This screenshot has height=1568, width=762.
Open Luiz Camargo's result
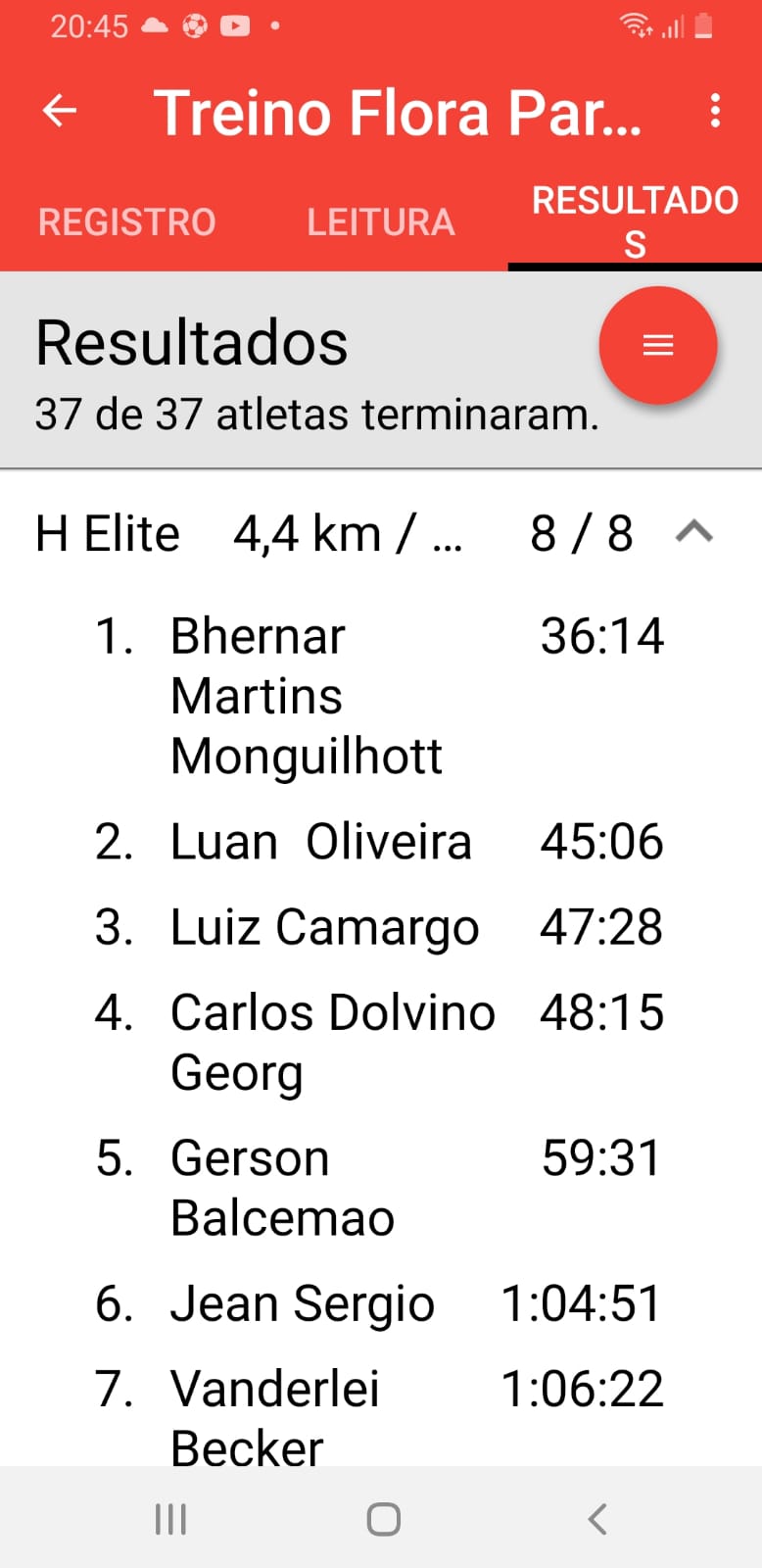tap(380, 927)
